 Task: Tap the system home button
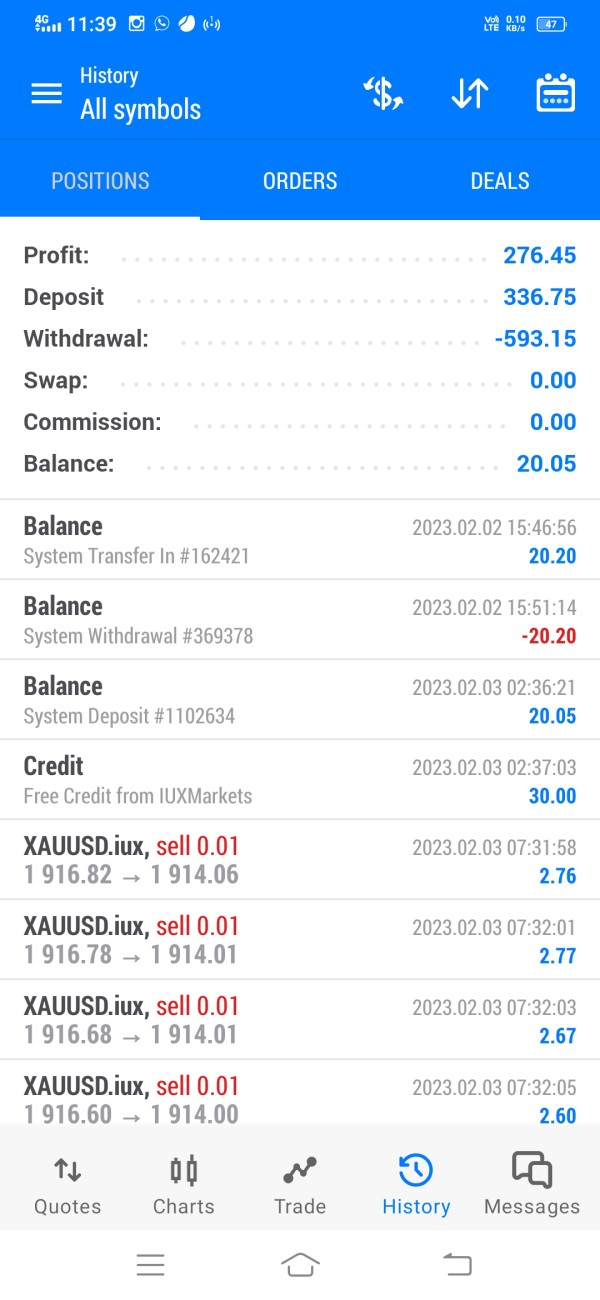tap(300, 1265)
